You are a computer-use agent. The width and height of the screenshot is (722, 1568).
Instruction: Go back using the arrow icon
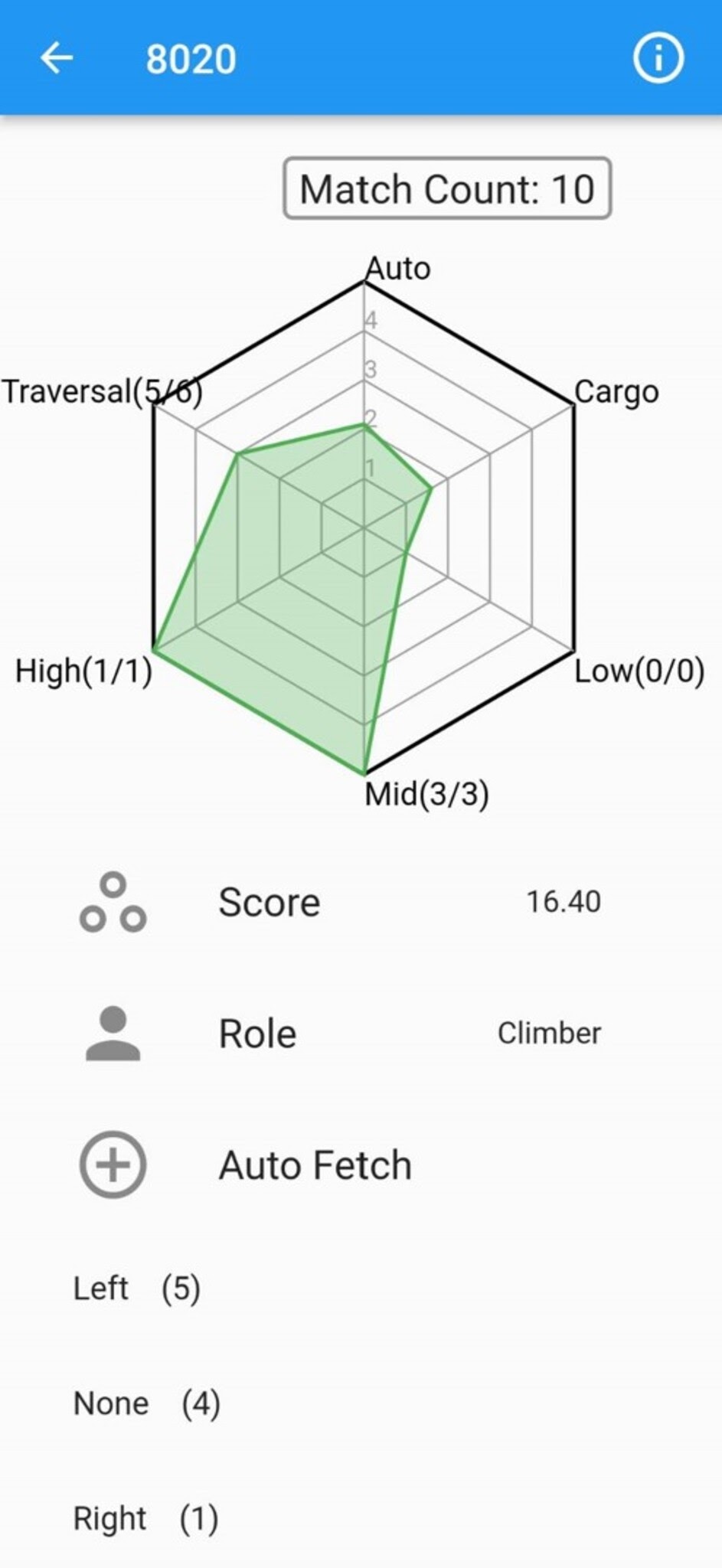point(57,58)
